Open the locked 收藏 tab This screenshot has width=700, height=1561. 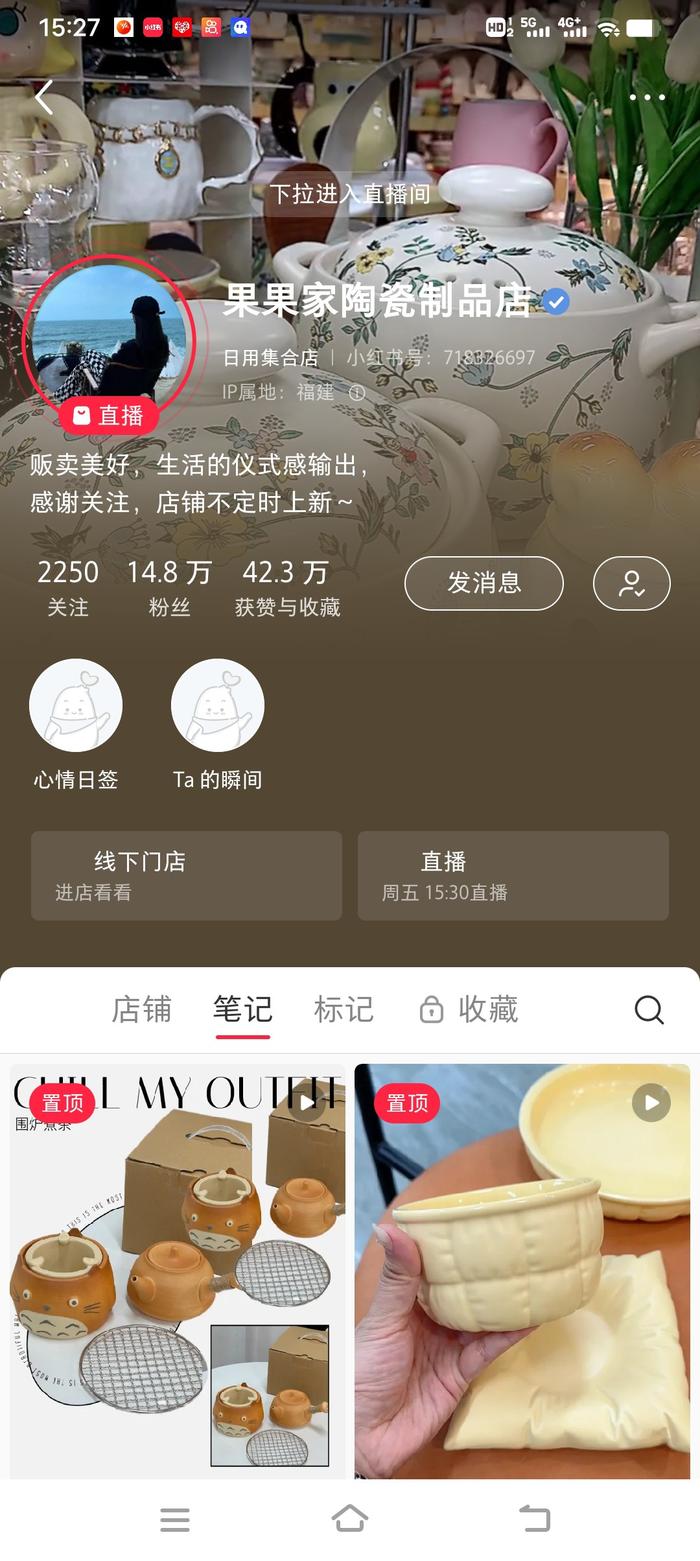click(469, 1009)
